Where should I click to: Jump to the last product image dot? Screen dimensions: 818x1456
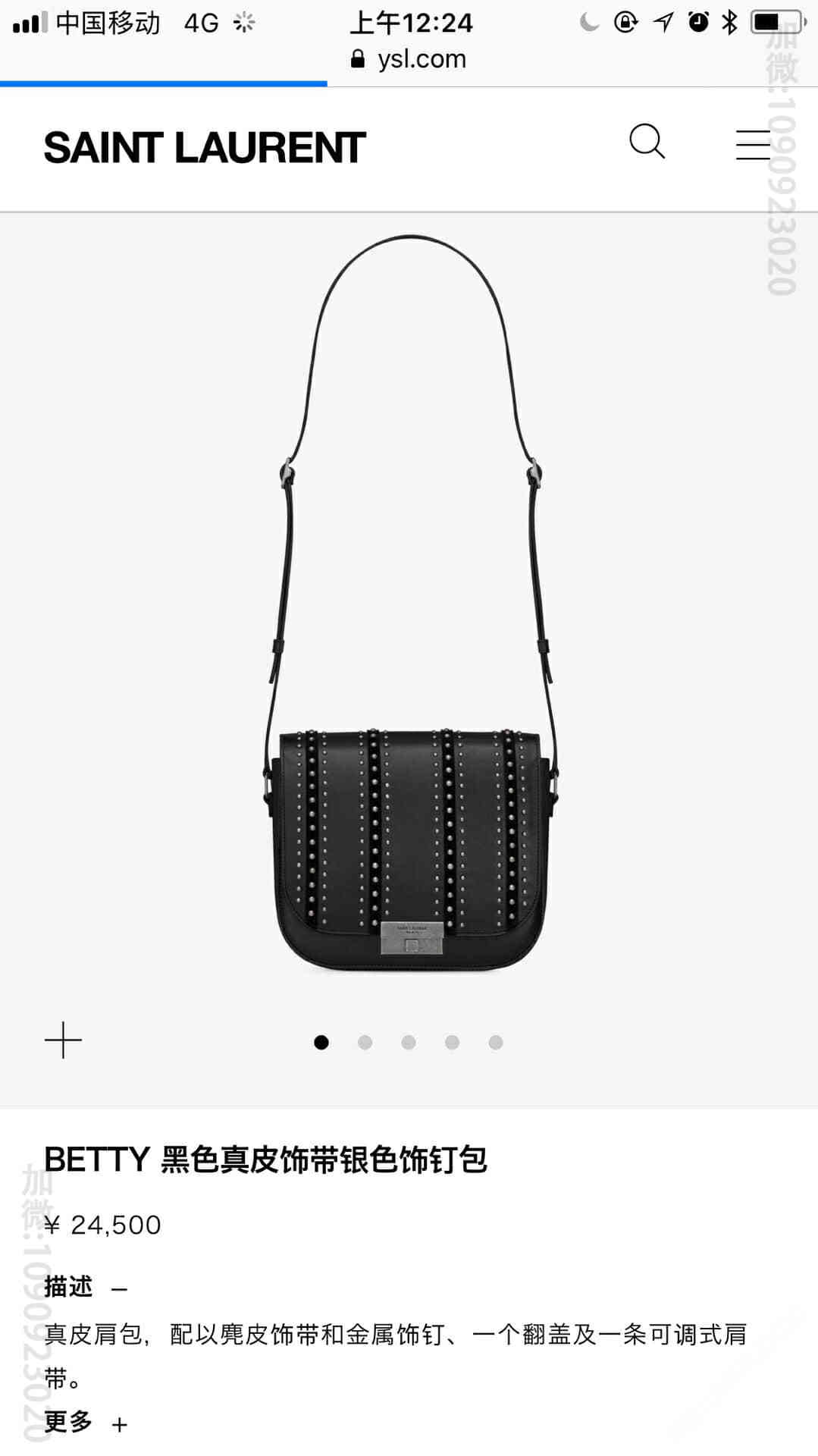pos(496,1043)
